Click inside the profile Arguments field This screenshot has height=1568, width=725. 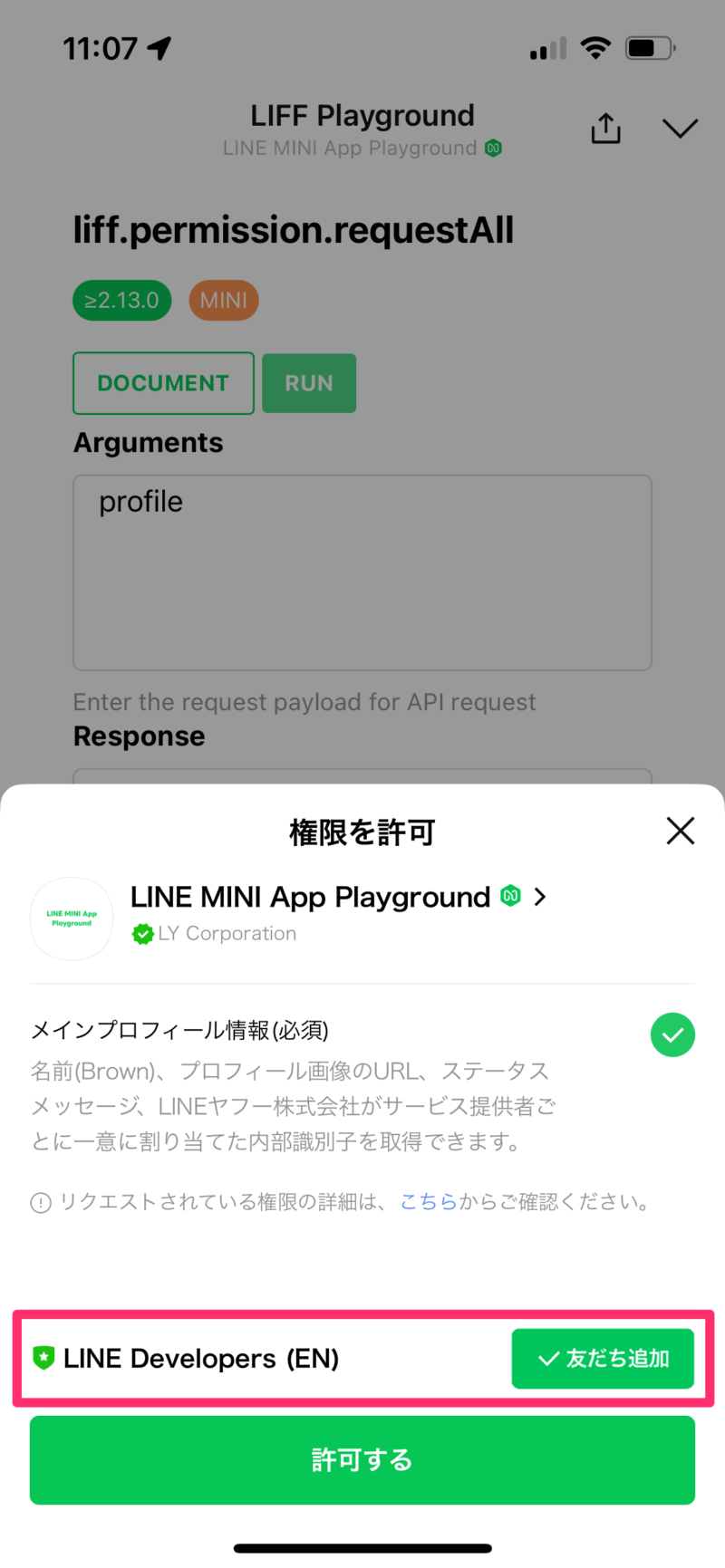pyautogui.click(x=362, y=571)
